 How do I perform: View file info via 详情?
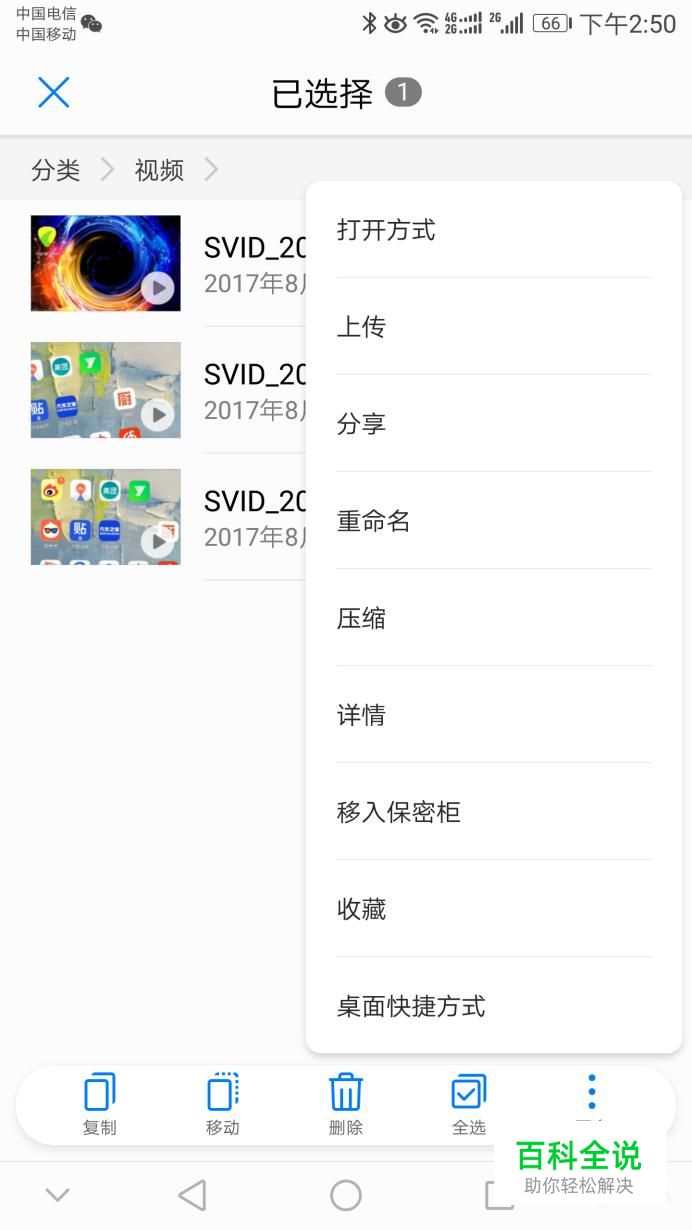(x=494, y=715)
